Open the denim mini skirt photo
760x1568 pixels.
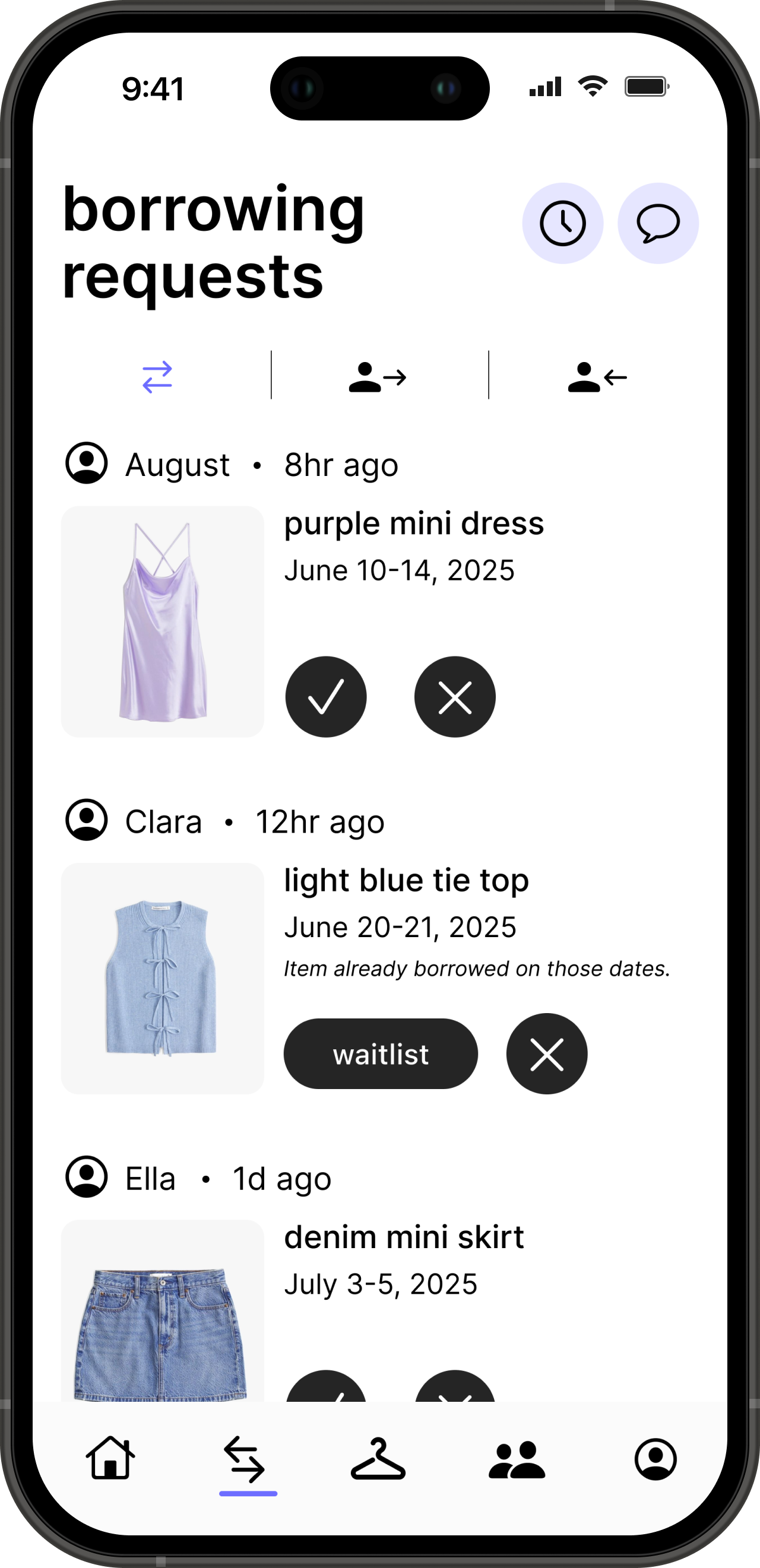pos(163,1311)
